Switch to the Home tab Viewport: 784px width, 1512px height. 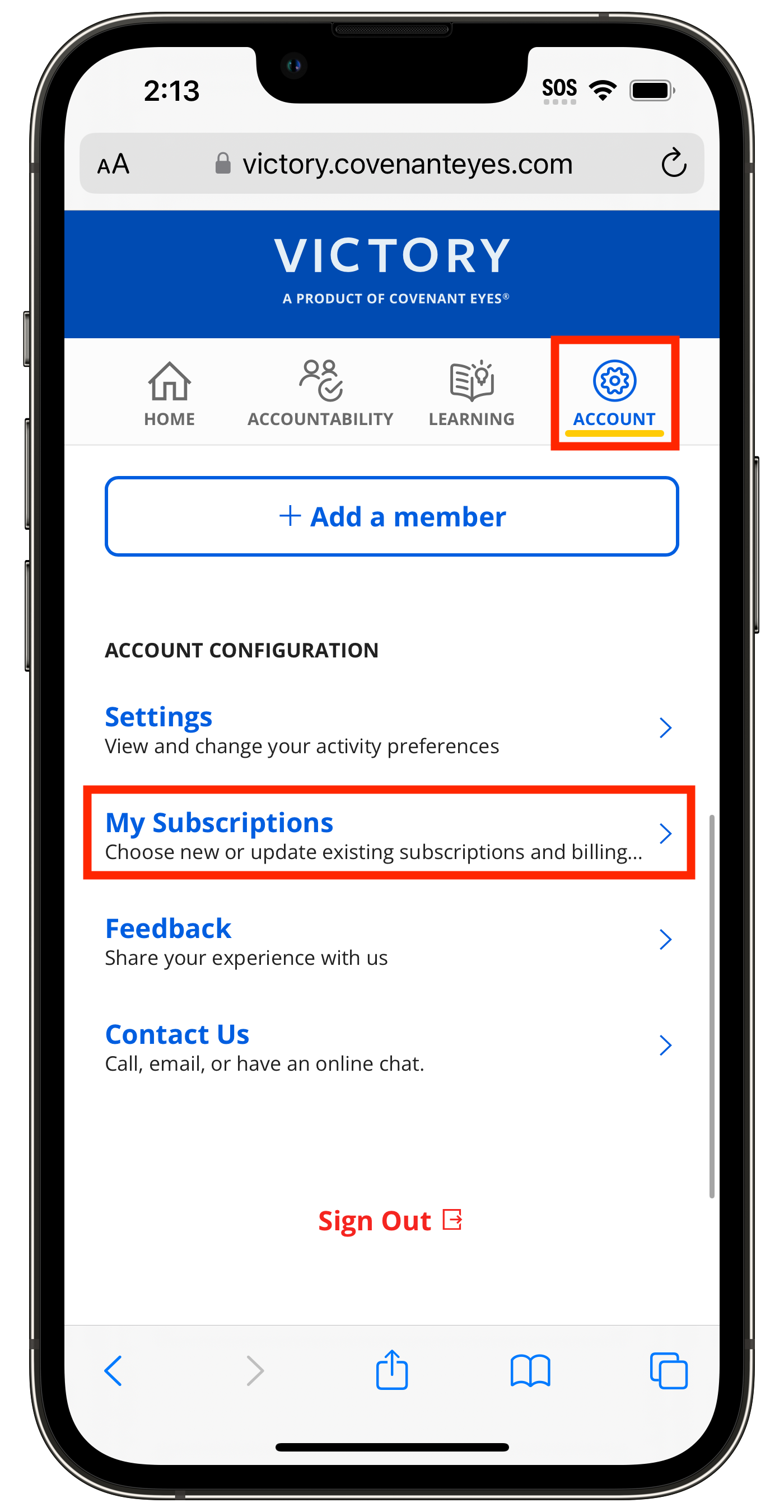click(169, 393)
